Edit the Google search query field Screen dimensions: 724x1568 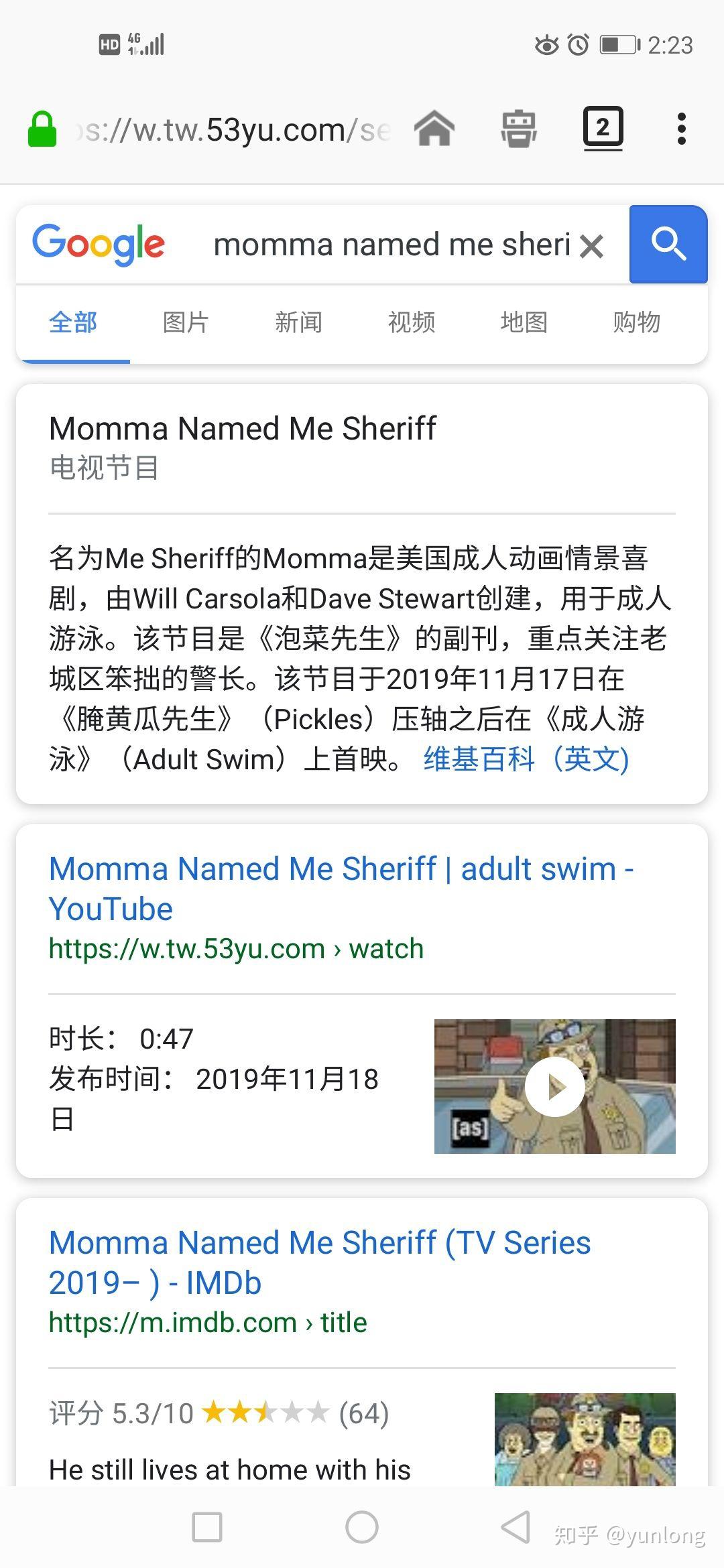click(392, 245)
